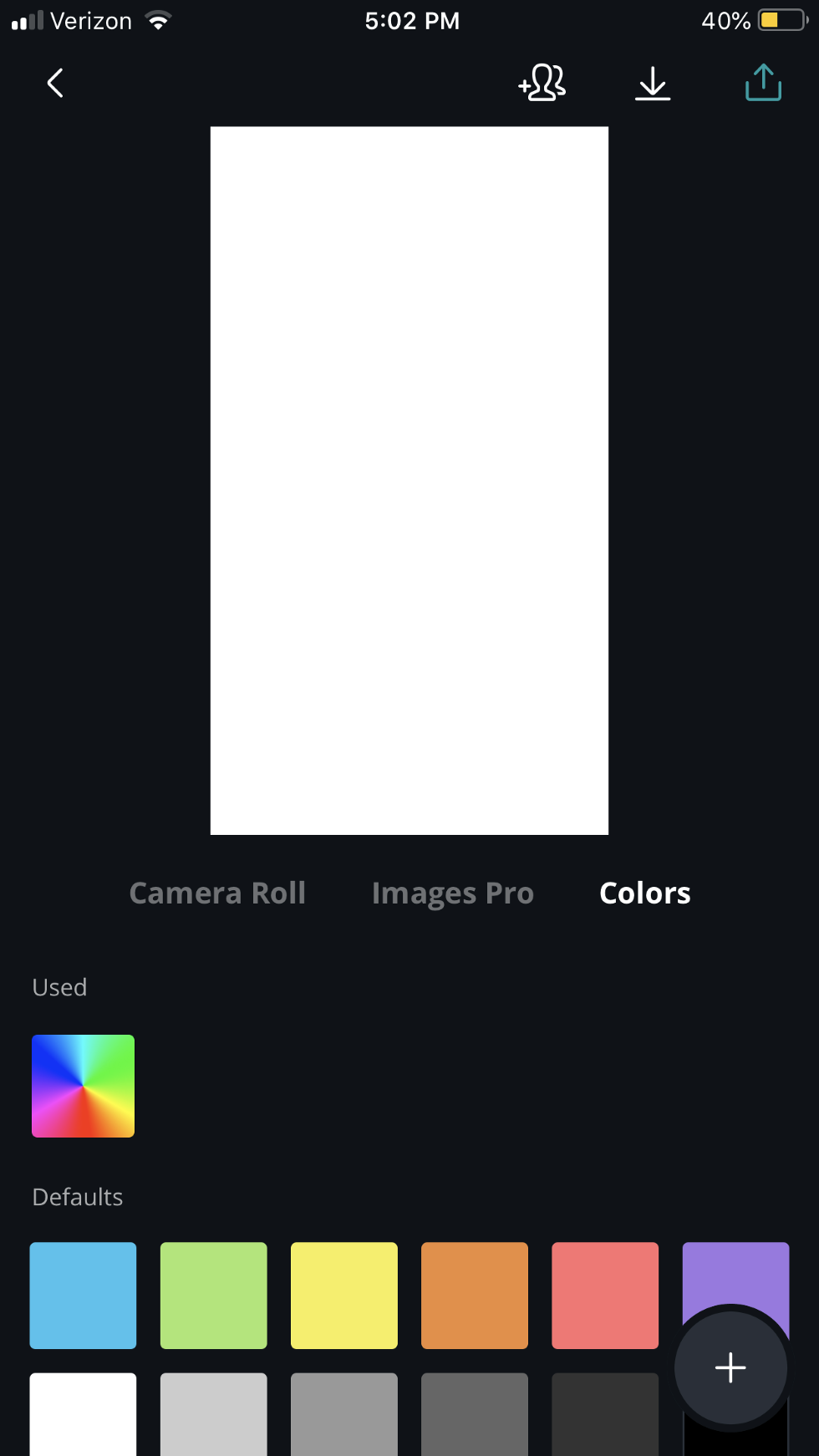Apply the white color swatch
This screenshot has height=1456, width=819.
click(83, 1414)
